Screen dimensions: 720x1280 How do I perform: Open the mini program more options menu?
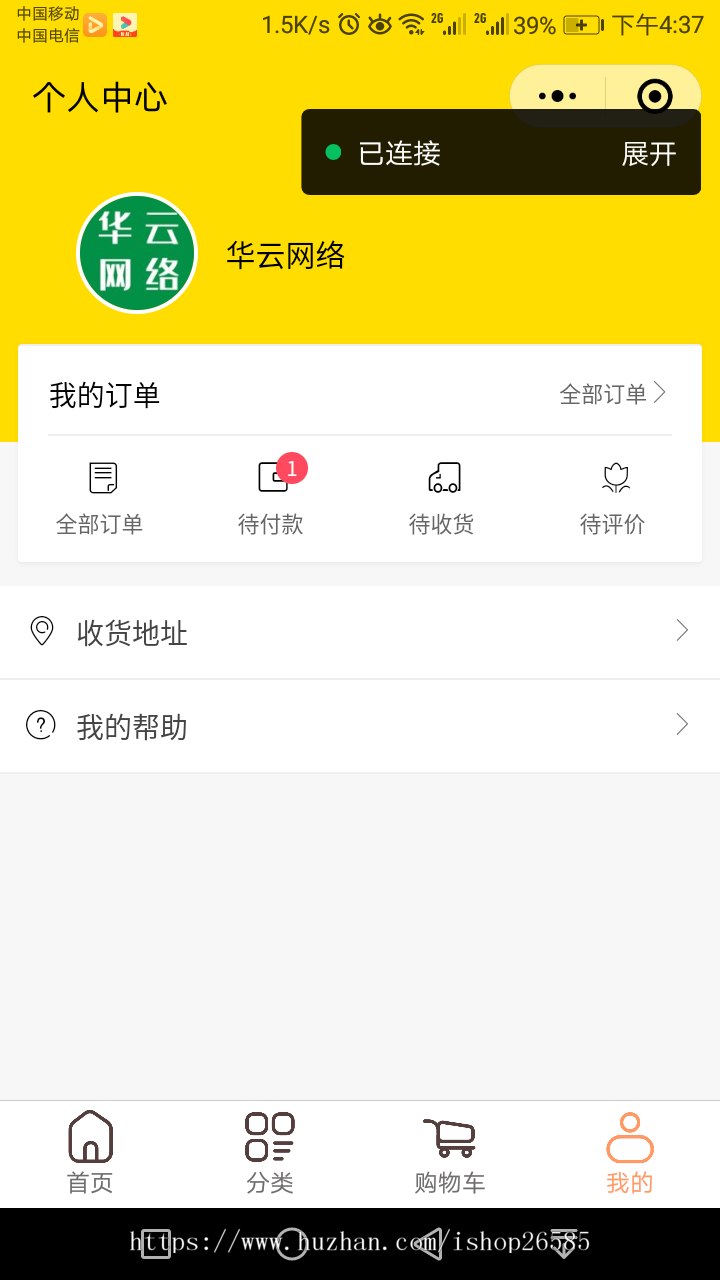point(558,96)
